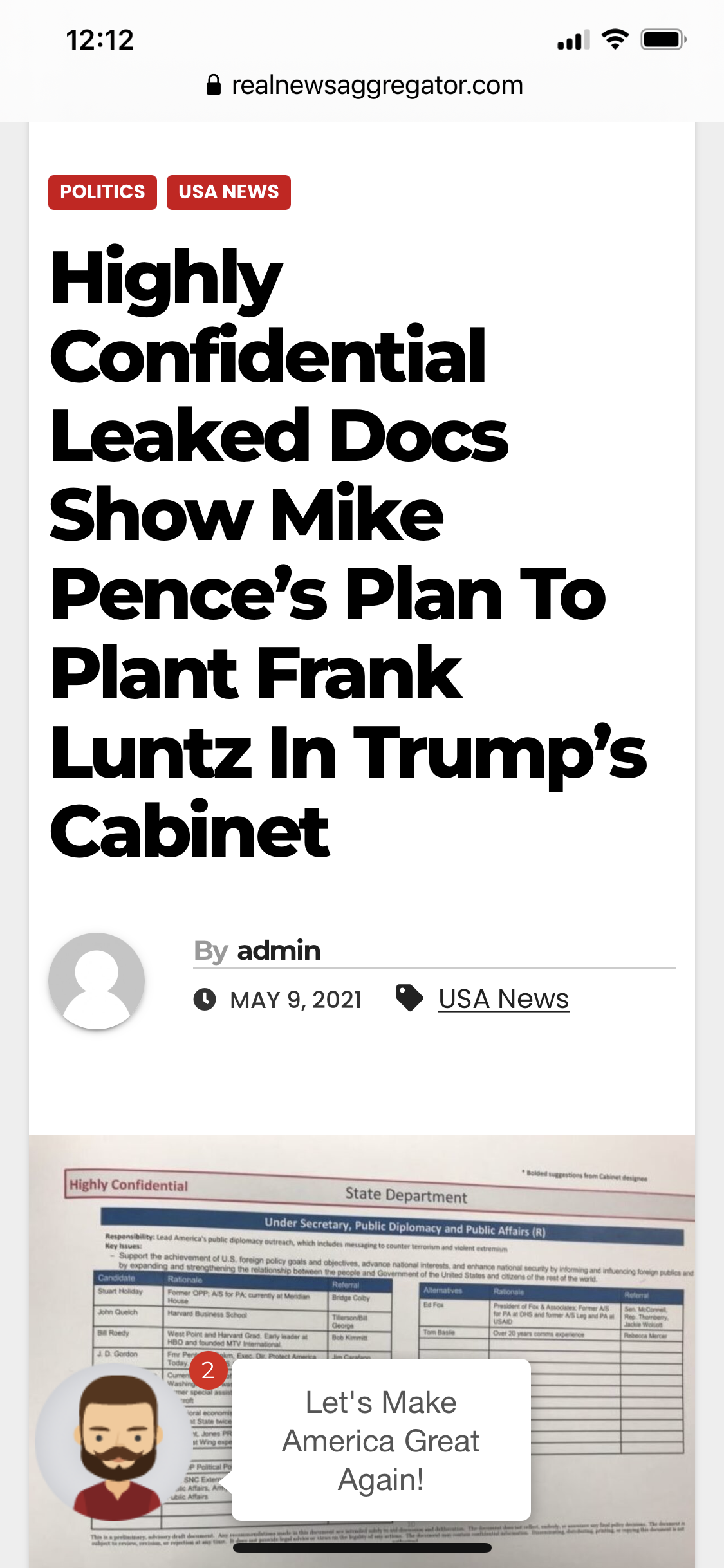Tap the Make America Great Again bubble
Screen dimensions: 724x1568
(381, 1441)
